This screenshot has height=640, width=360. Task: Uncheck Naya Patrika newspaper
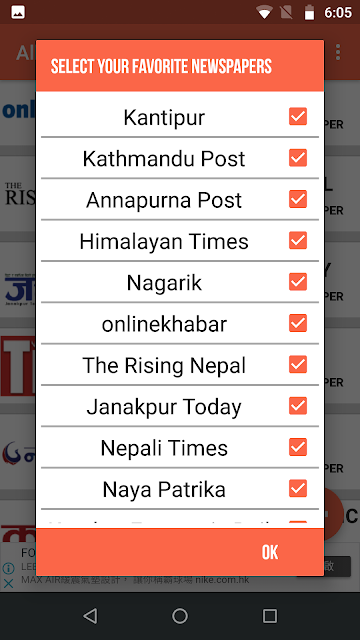tap(298, 488)
